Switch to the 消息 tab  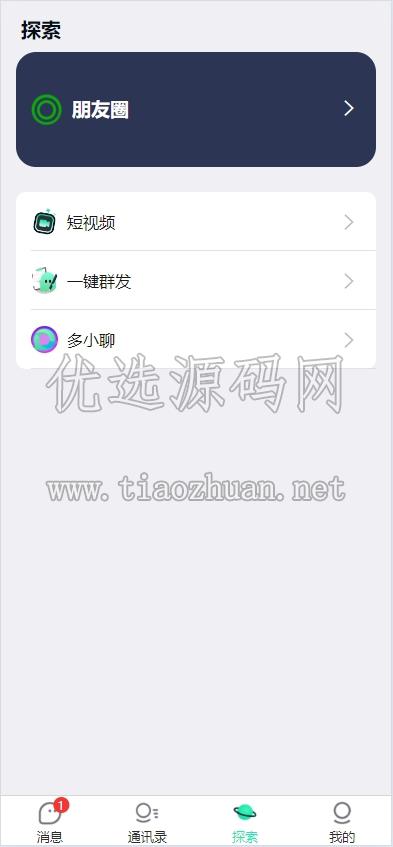50,821
